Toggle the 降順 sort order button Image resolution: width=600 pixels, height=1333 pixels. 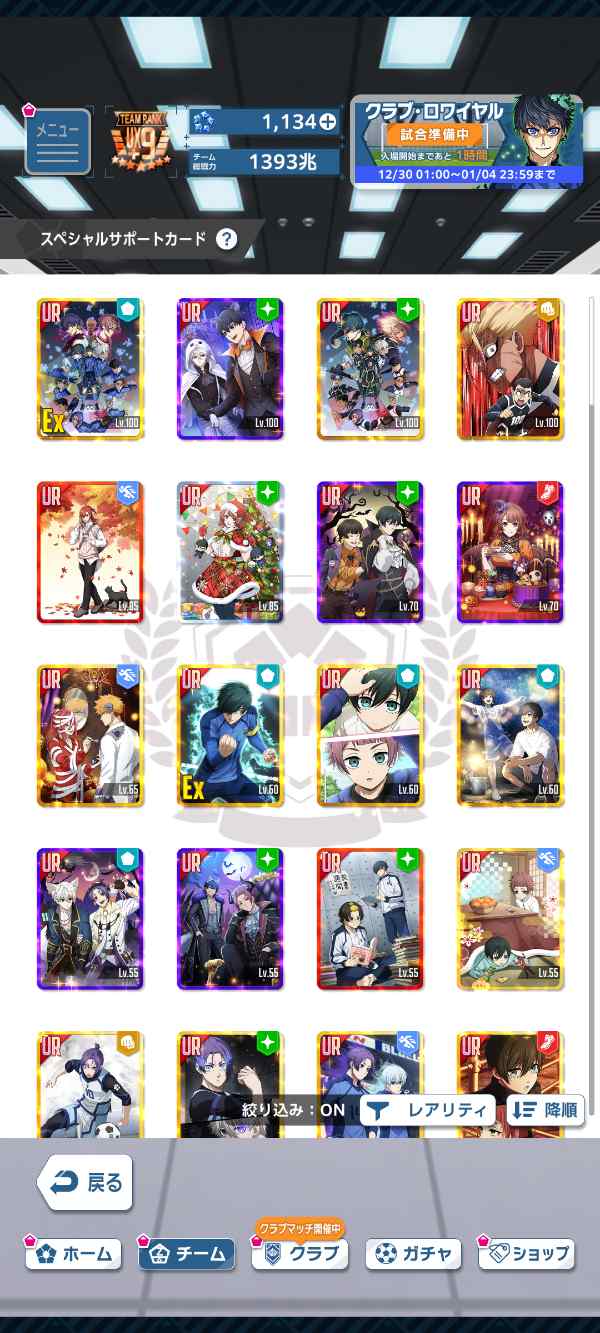pos(545,1110)
